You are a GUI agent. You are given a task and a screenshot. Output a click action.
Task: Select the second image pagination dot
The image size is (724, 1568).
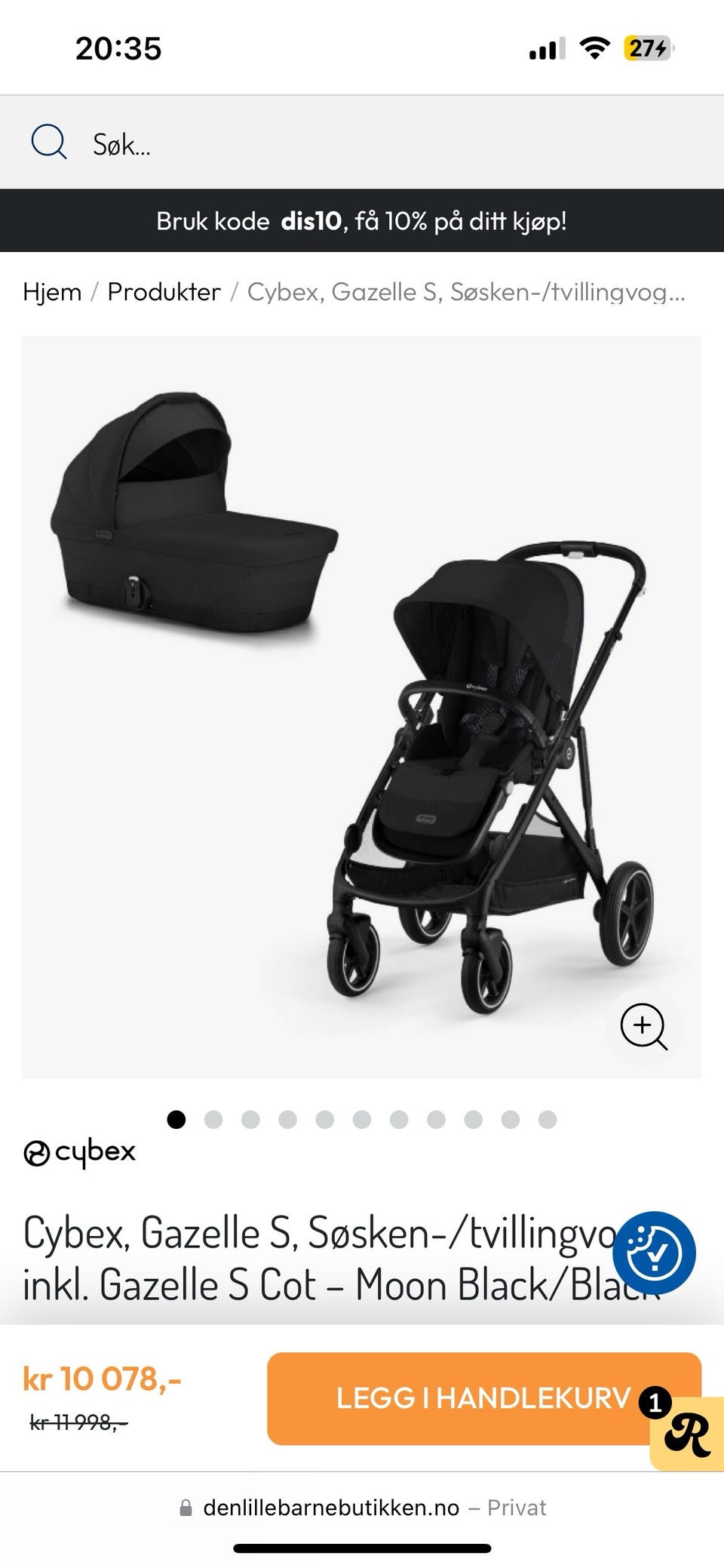(x=213, y=1119)
